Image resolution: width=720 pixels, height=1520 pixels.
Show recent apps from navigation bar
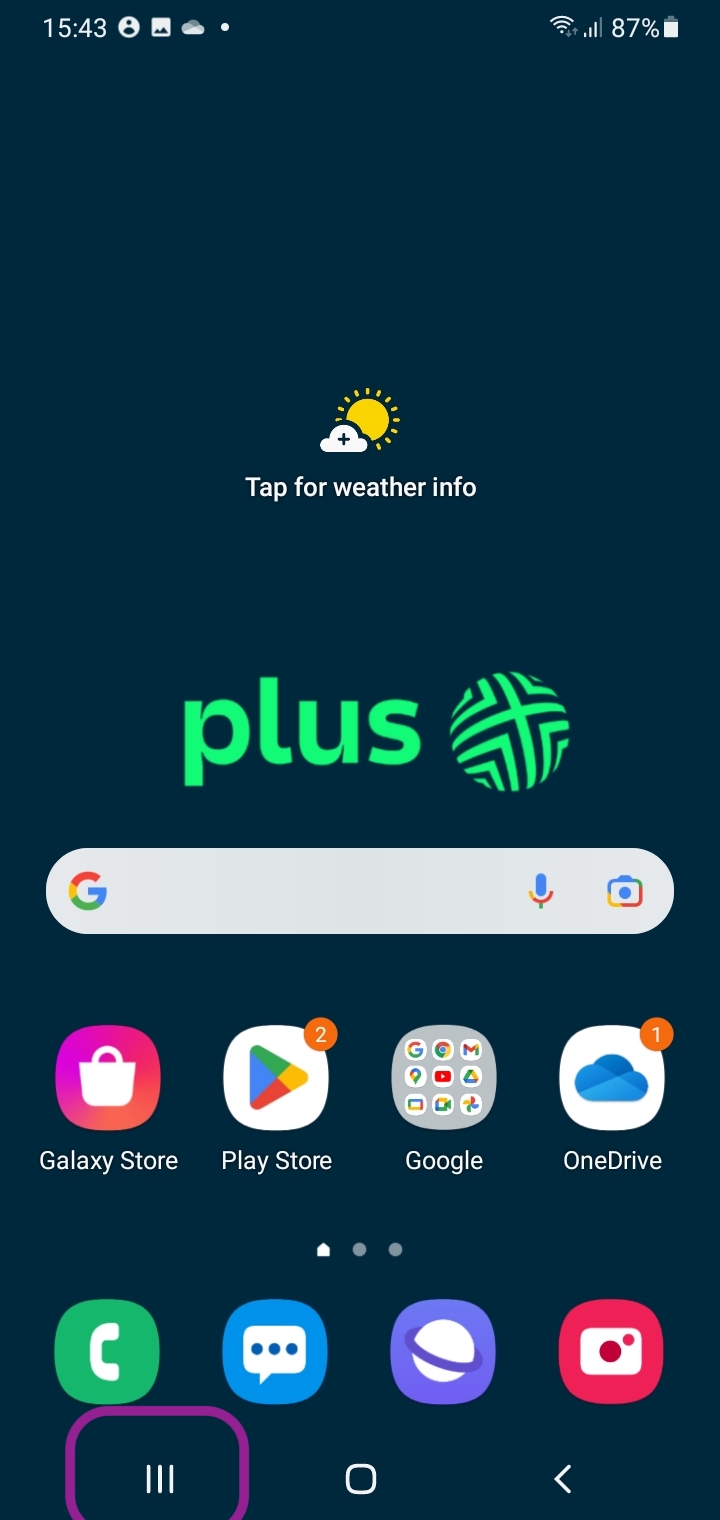[160, 1479]
